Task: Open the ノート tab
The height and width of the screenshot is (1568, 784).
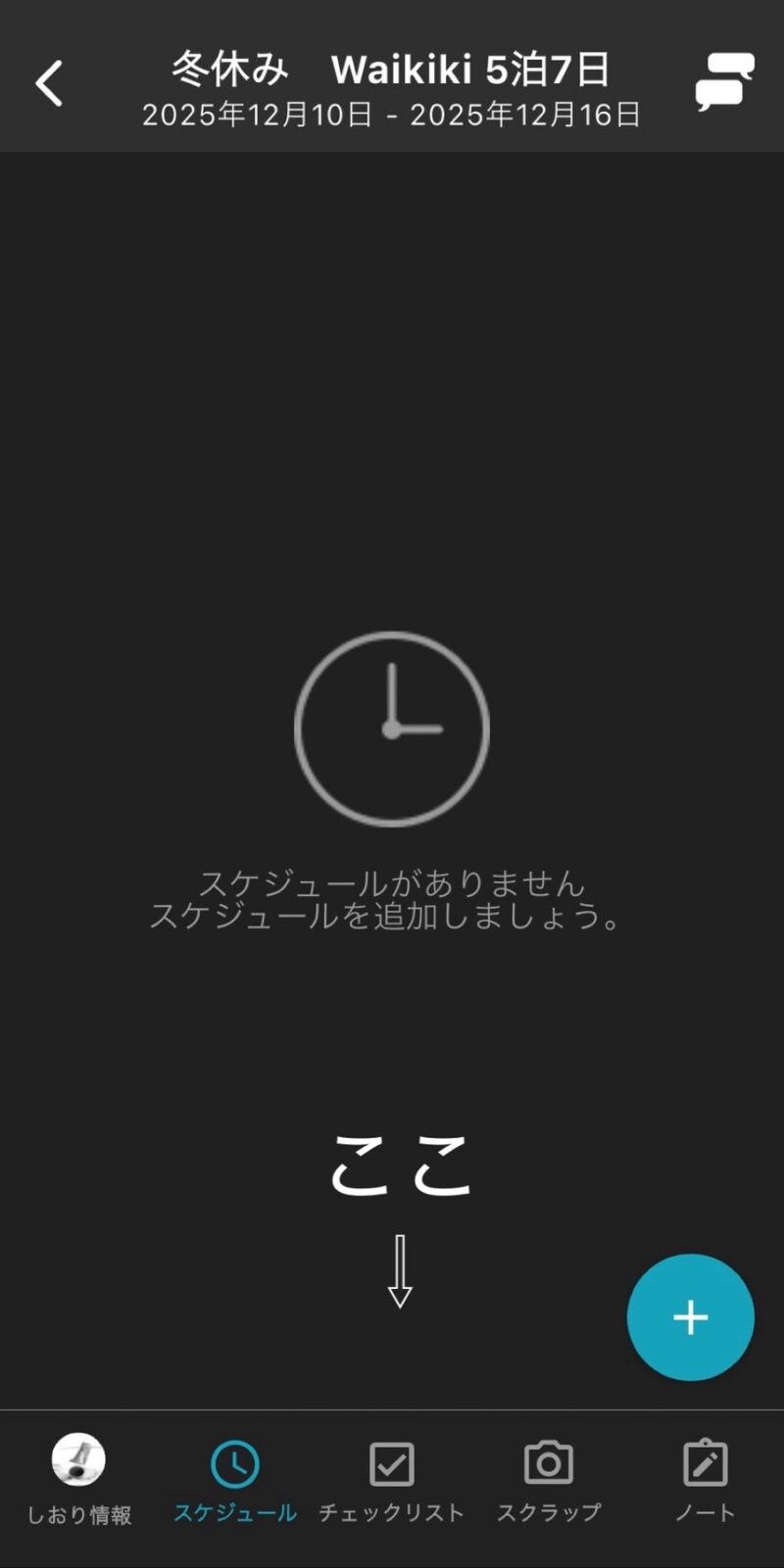Action: coord(705,1481)
